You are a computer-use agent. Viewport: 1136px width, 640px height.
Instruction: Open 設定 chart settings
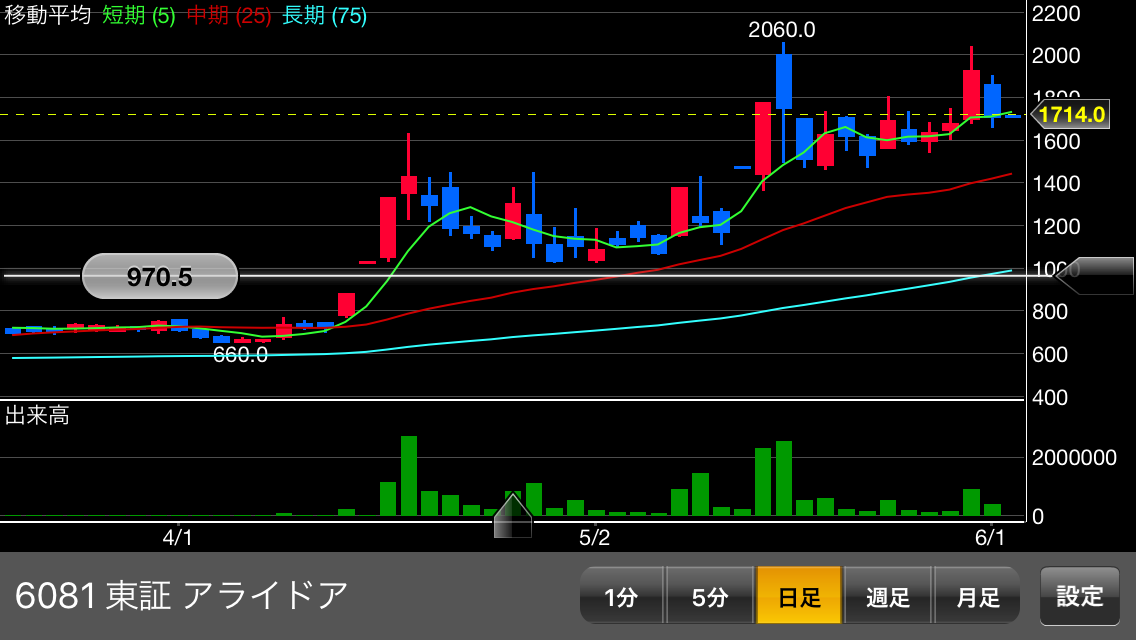tap(1079, 596)
